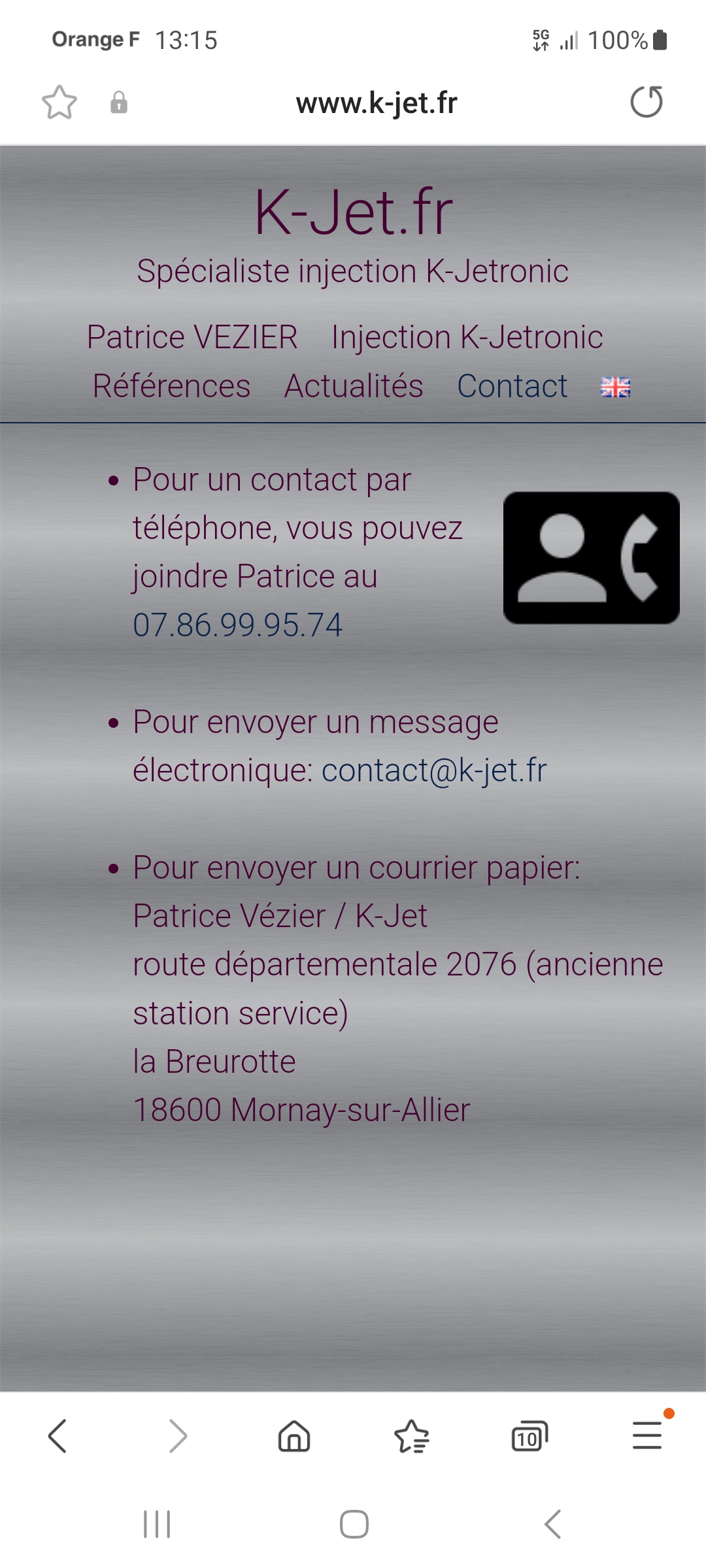Bookmark this page with the star icon

[59, 103]
